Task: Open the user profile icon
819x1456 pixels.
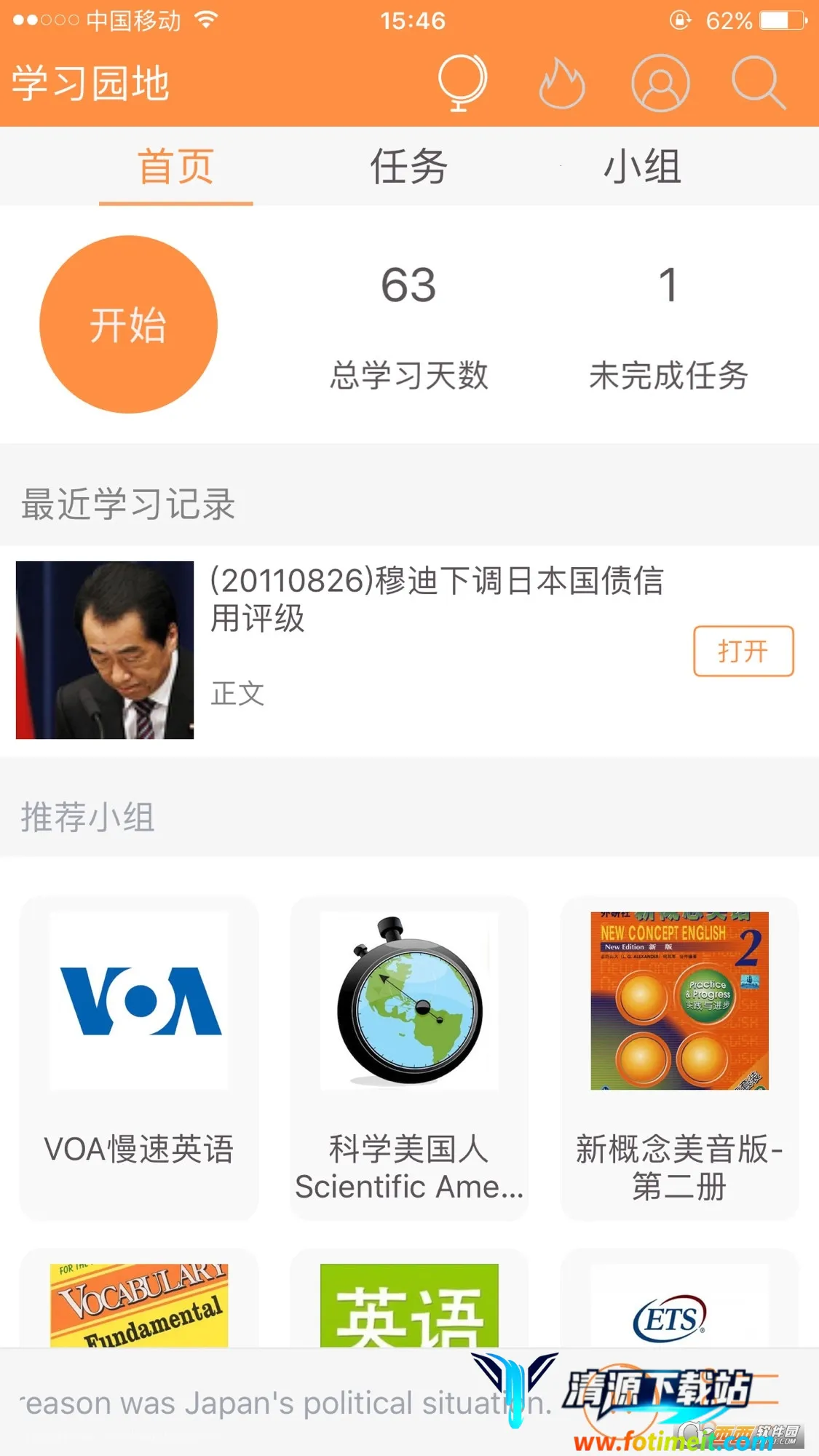Action: coord(660,84)
